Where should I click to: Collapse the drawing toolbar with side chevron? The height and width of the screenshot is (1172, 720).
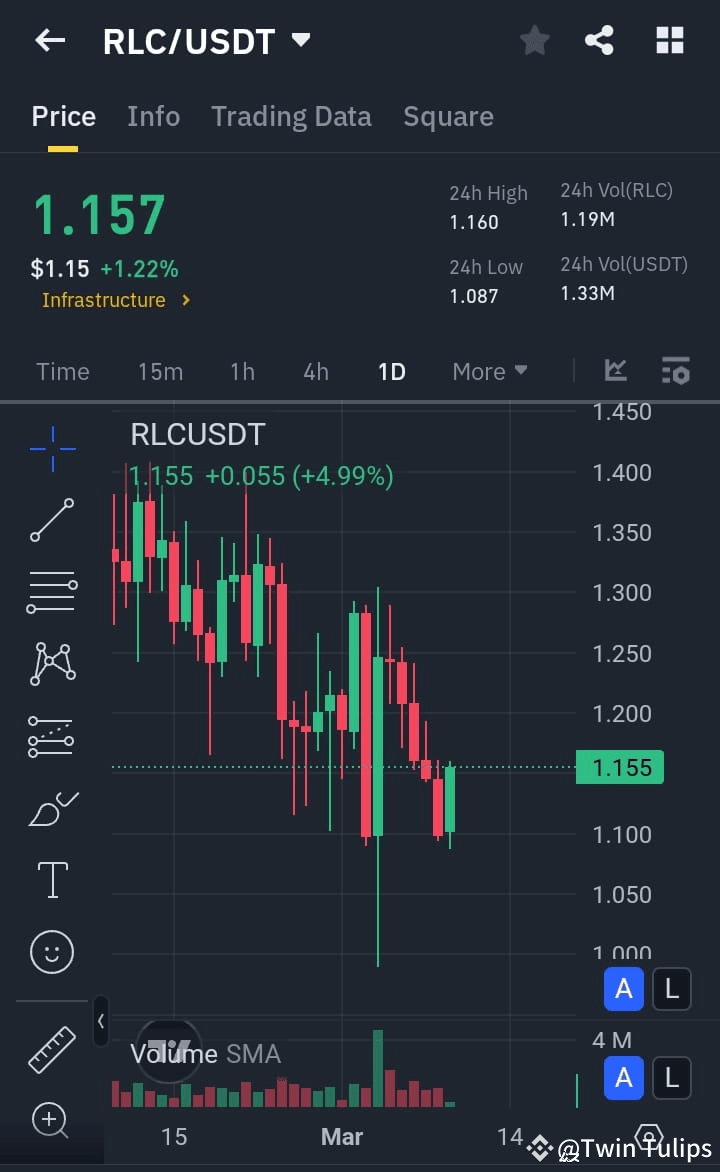[x=100, y=1022]
